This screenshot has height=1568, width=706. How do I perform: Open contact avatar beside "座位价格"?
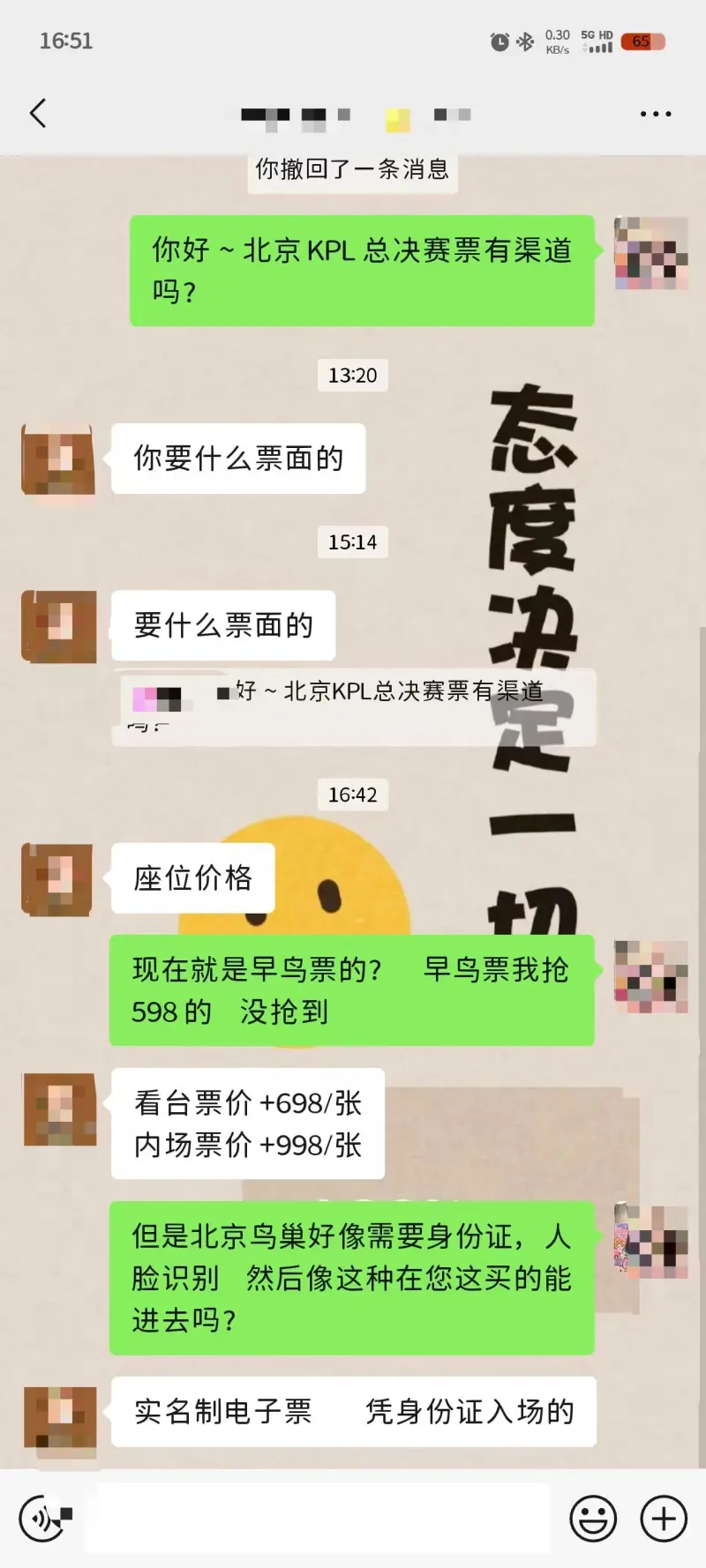58,879
